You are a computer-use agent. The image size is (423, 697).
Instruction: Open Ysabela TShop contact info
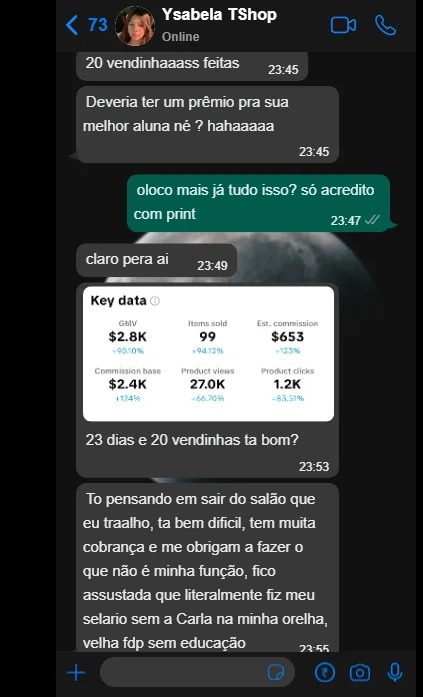(219, 24)
